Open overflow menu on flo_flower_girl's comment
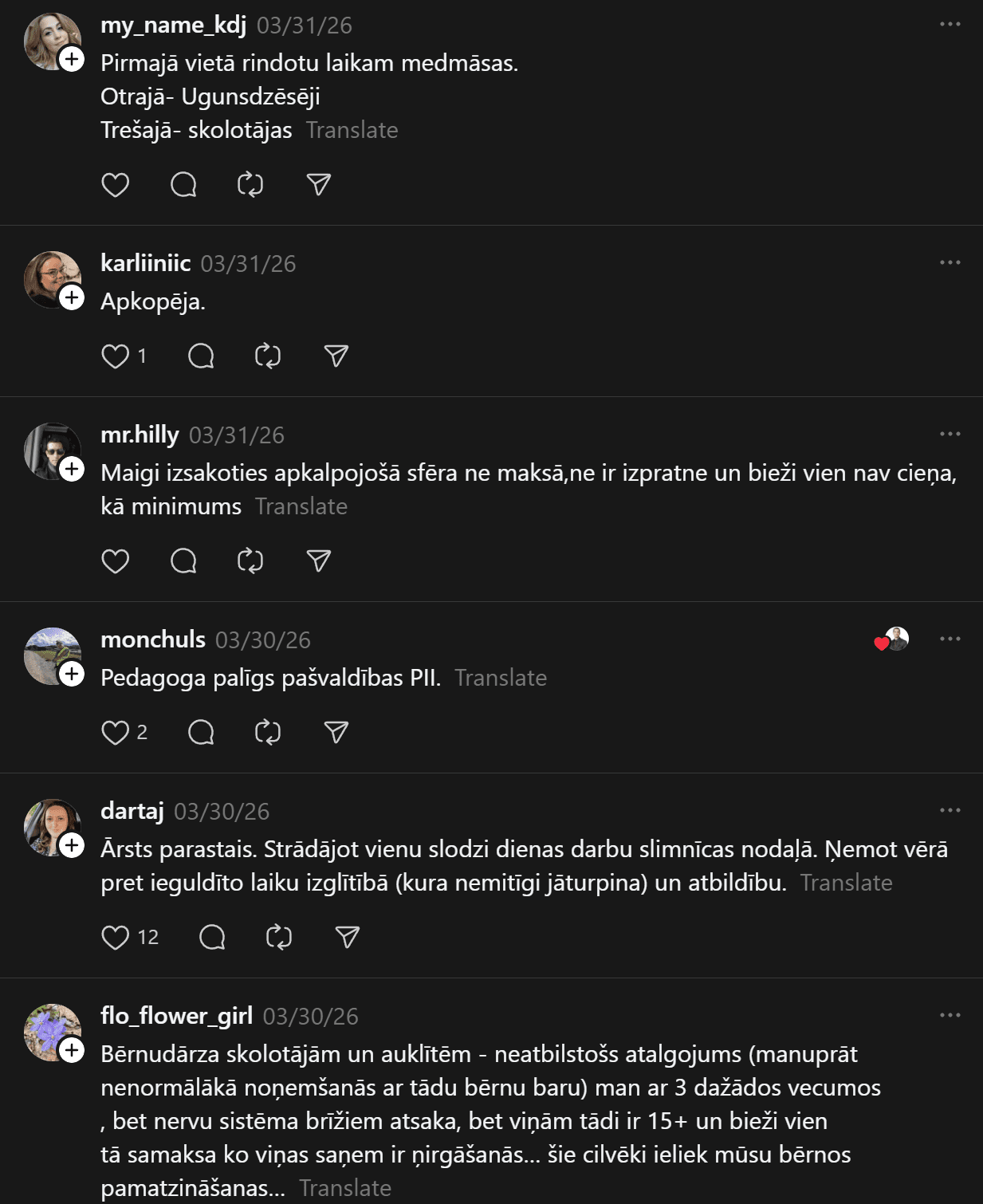 point(950,1015)
